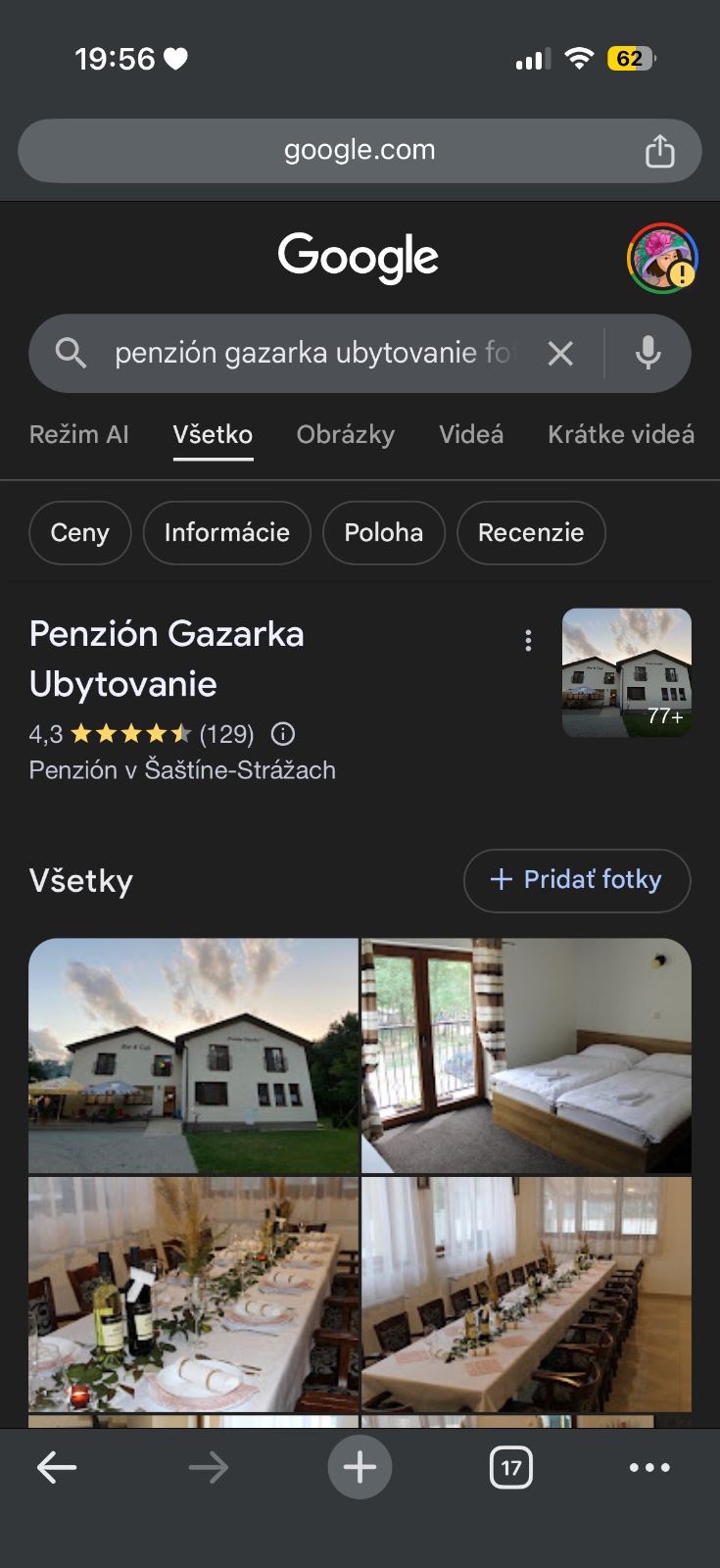Select the Ceny chip
The height and width of the screenshot is (1568, 720).
(x=80, y=532)
